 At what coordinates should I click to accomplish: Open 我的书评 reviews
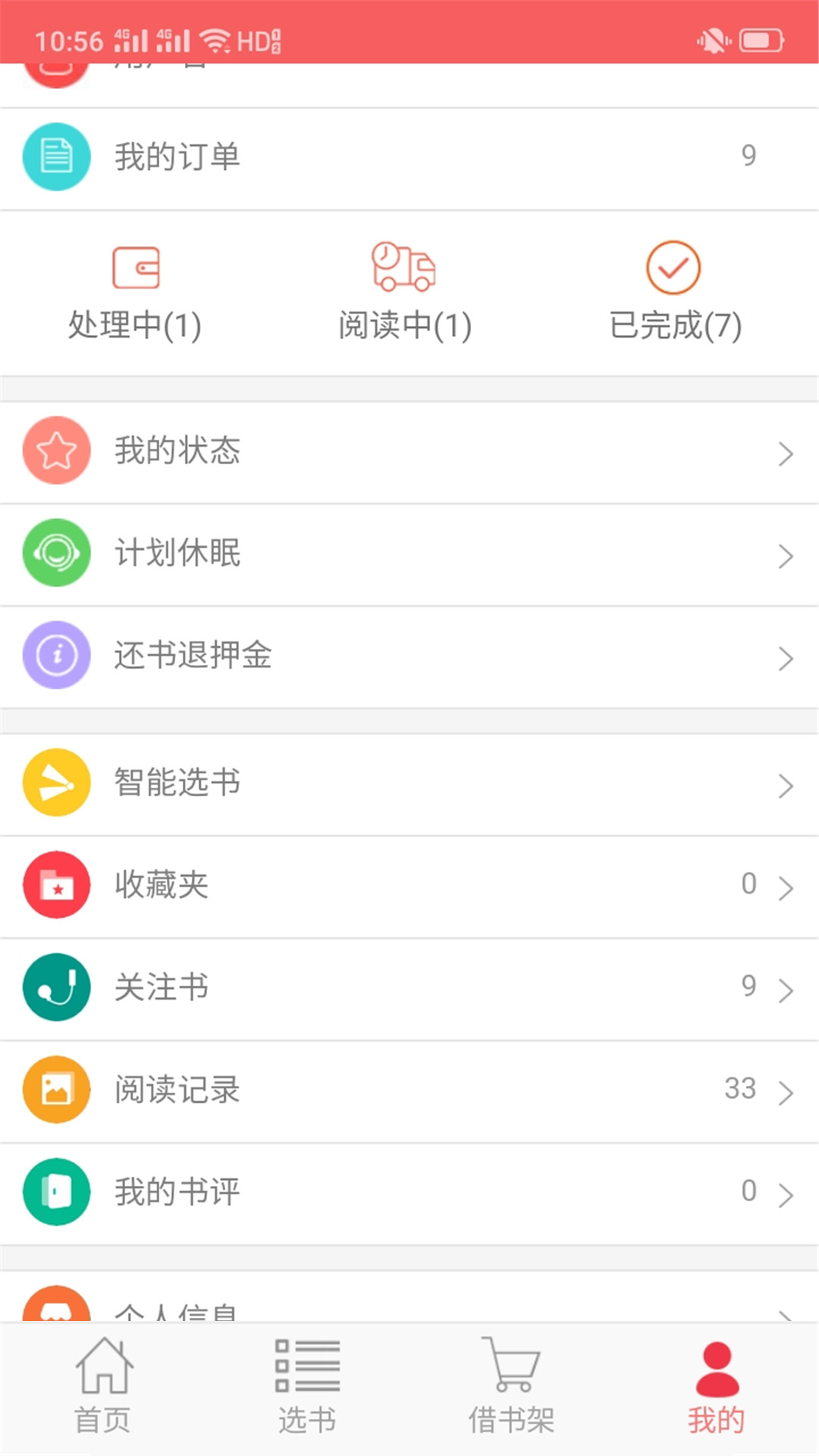pos(409,1192)
